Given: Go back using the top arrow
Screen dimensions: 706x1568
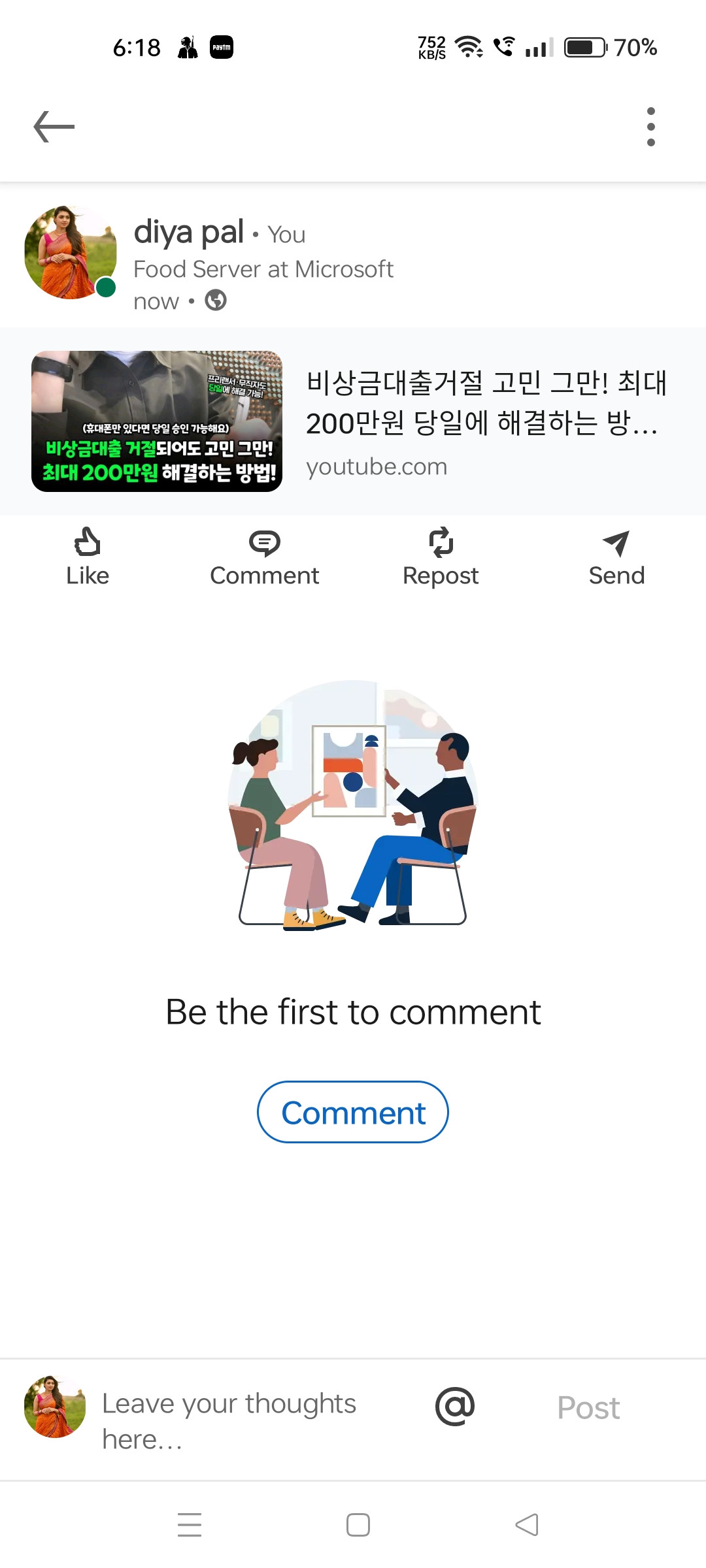Looking at the screenshot, I should coord(54,127).
